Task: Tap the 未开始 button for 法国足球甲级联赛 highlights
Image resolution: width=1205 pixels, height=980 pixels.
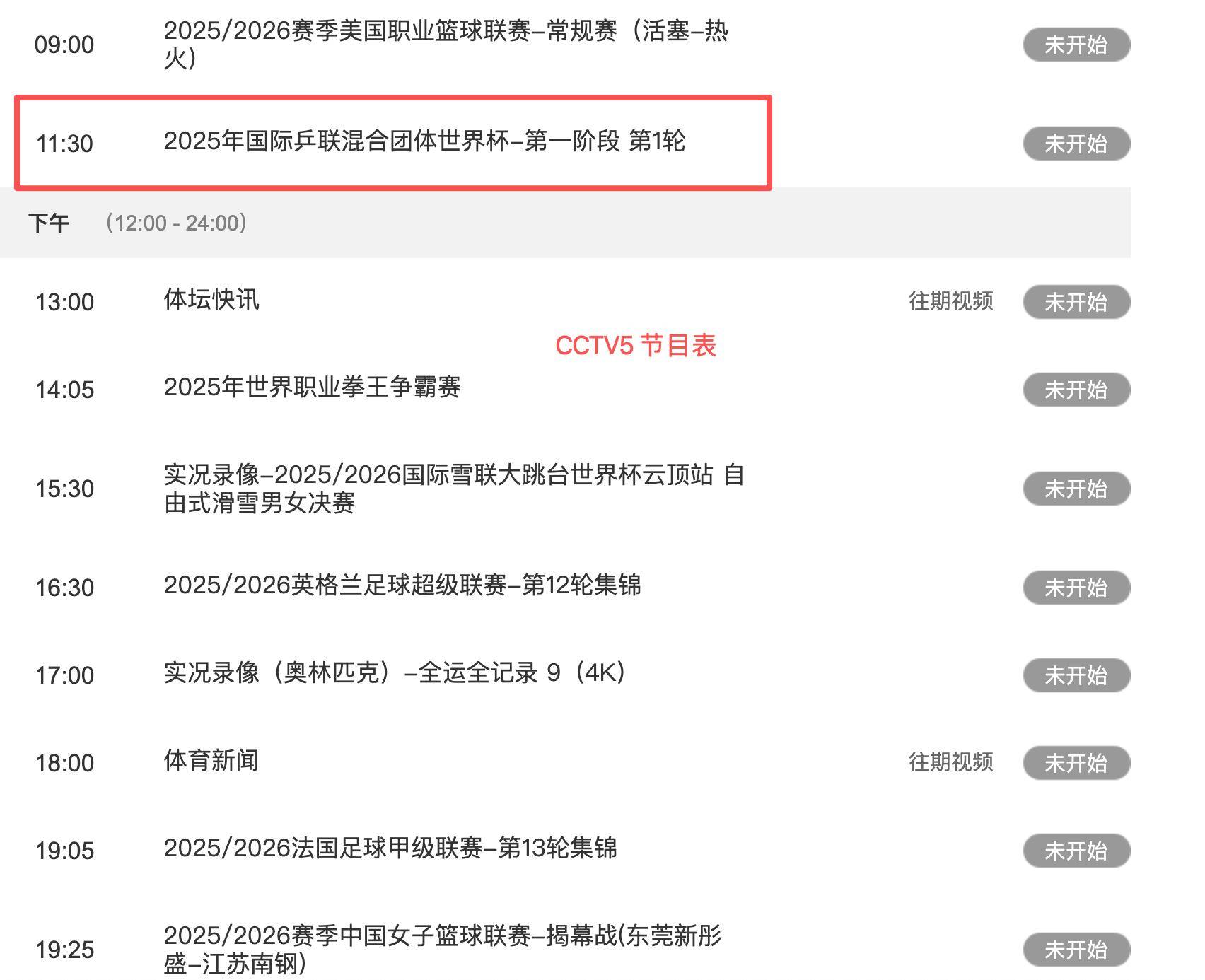Action: pos(1076,851)
